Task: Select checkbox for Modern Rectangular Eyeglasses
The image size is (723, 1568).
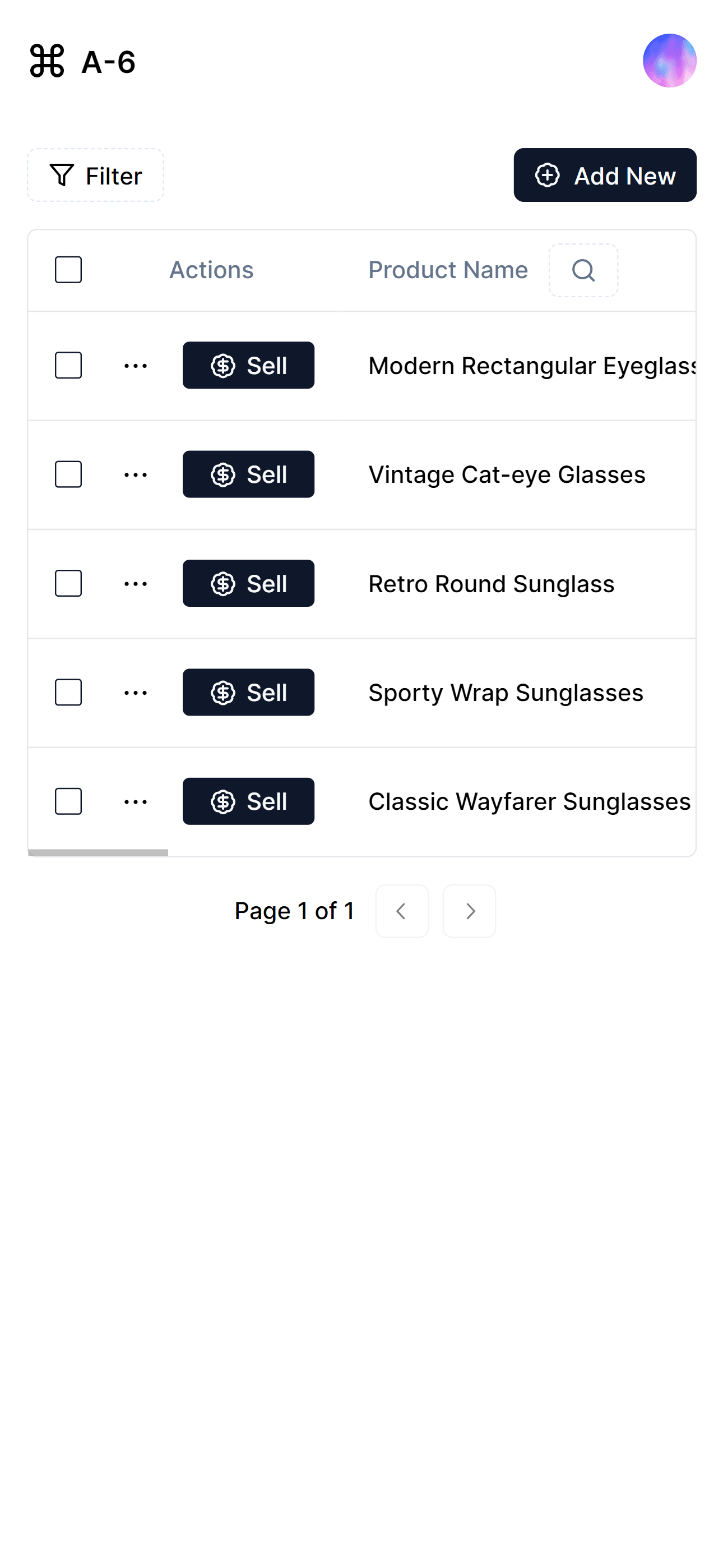Action: tap(68, 365)
